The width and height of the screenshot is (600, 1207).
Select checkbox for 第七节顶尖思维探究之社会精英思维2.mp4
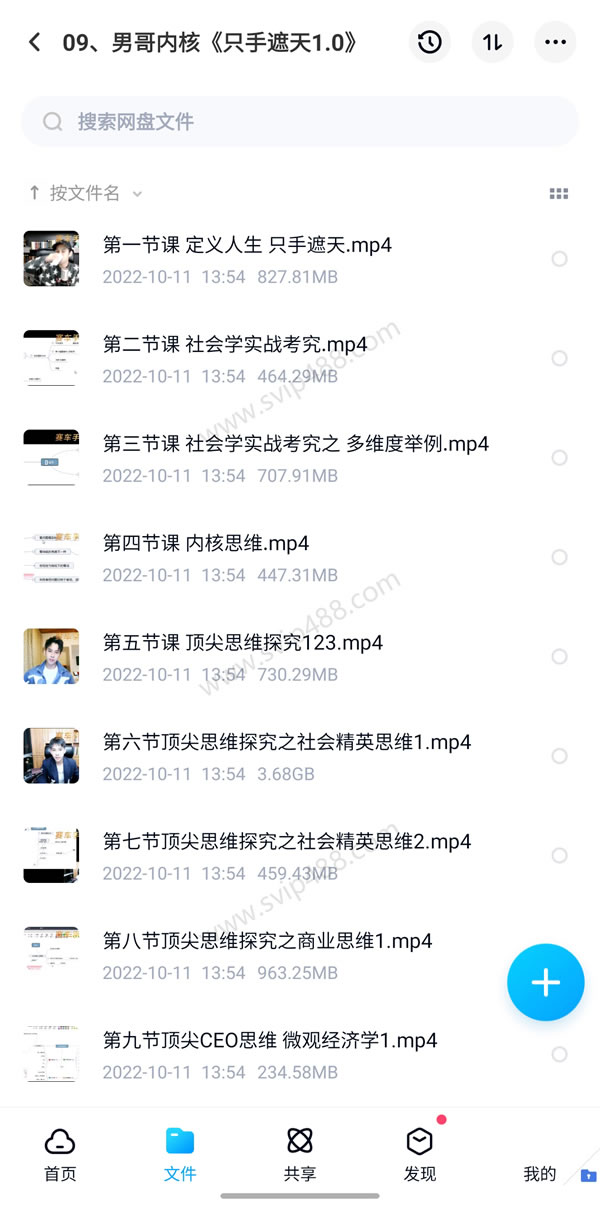560,855
